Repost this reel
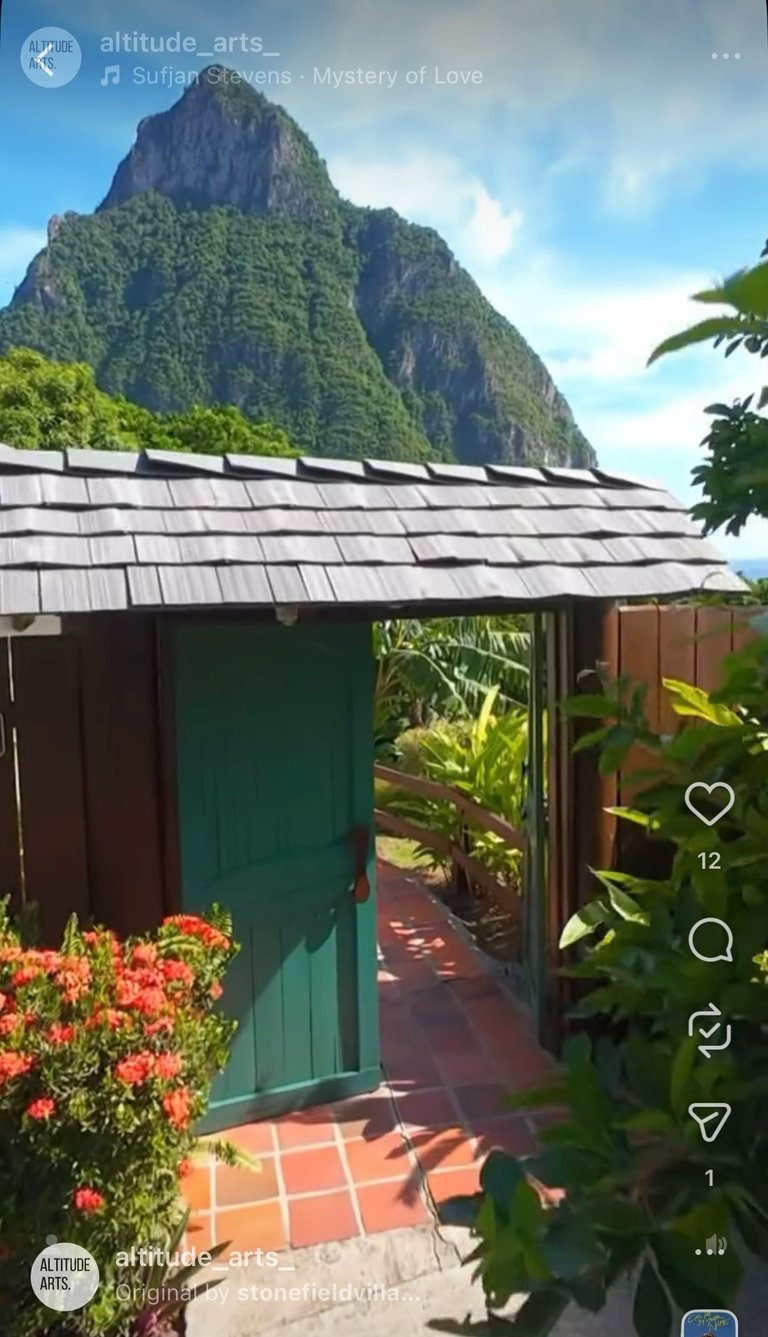The width and height of the screenshot is (768, 1337). click(x=710, y=1030)
